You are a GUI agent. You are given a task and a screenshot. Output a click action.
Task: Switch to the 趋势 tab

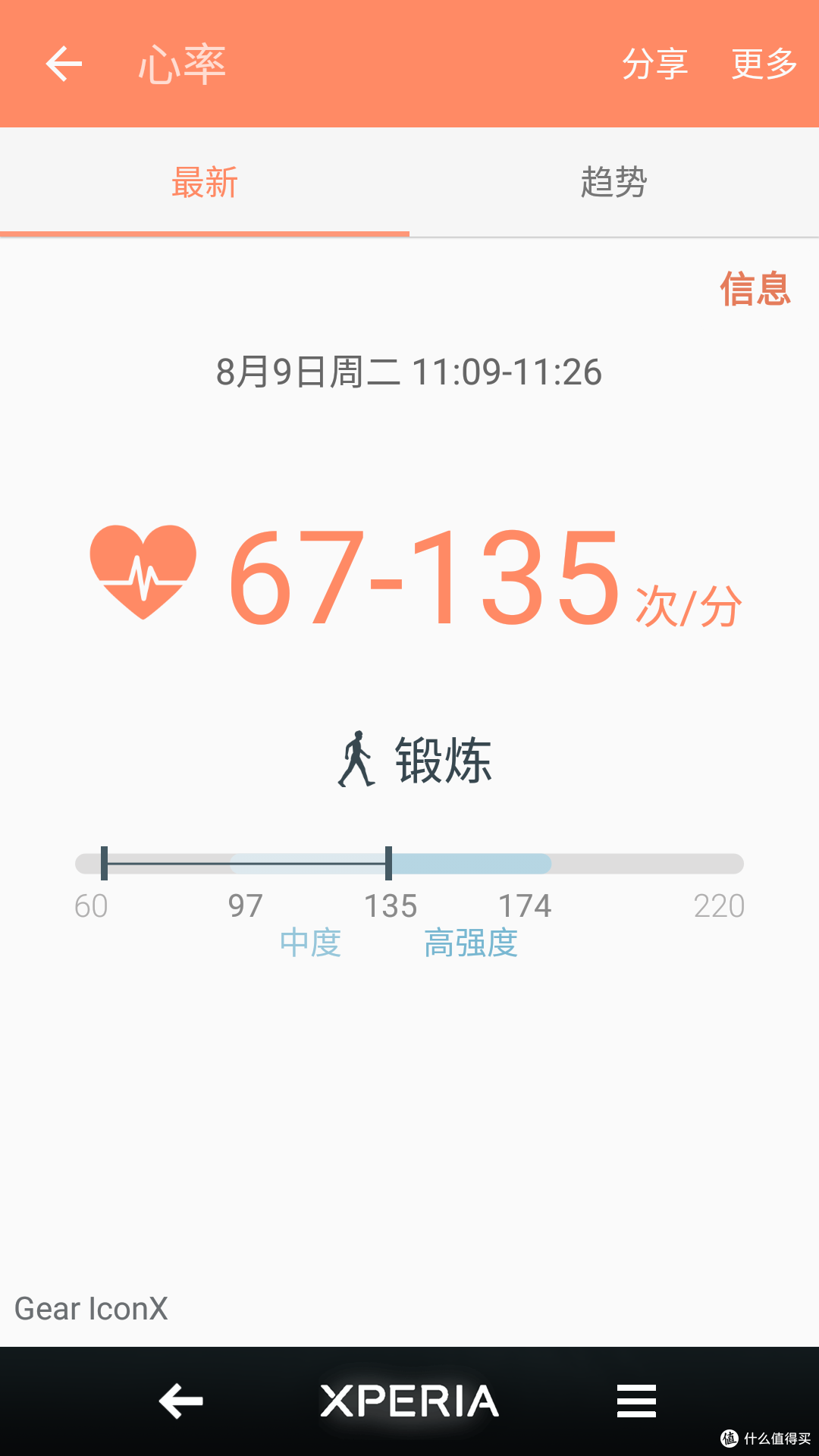pyautogui.click(x=614, y=182)
